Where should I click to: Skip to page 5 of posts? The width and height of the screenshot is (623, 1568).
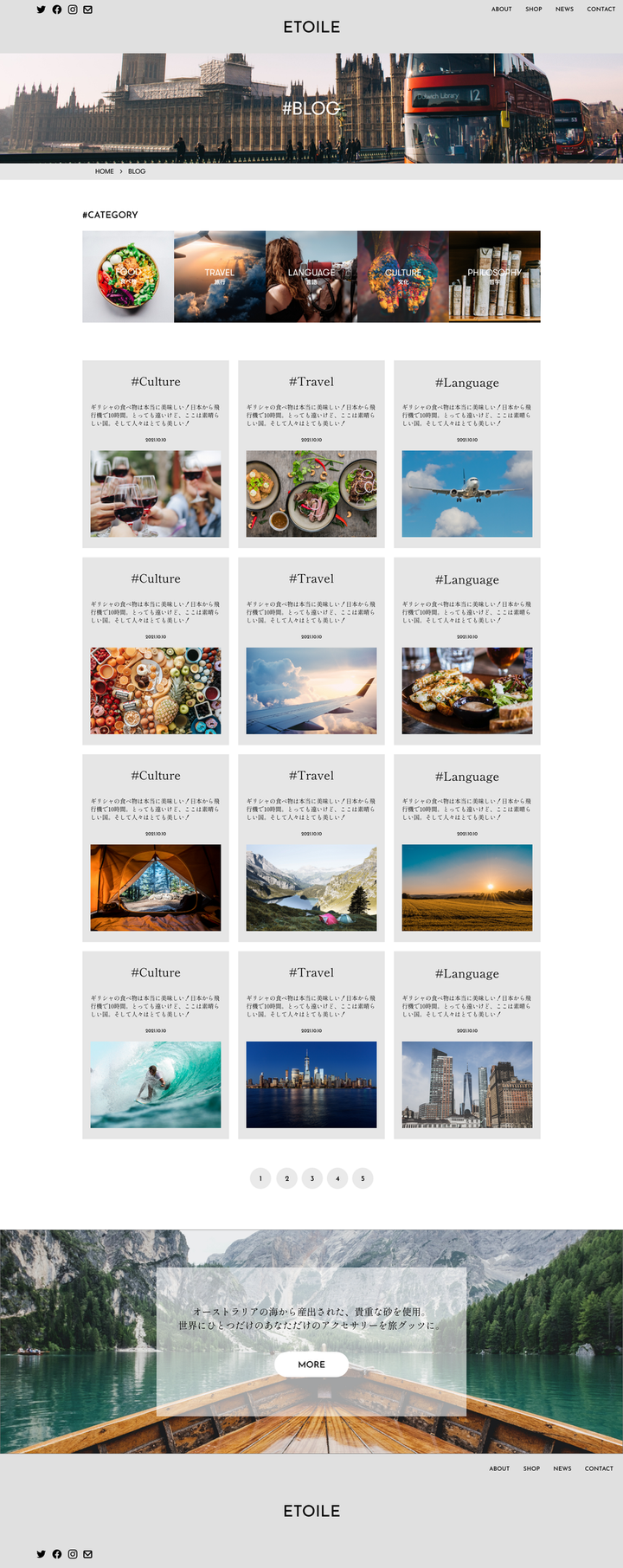pyautogui.click(x=363, y=1178)
